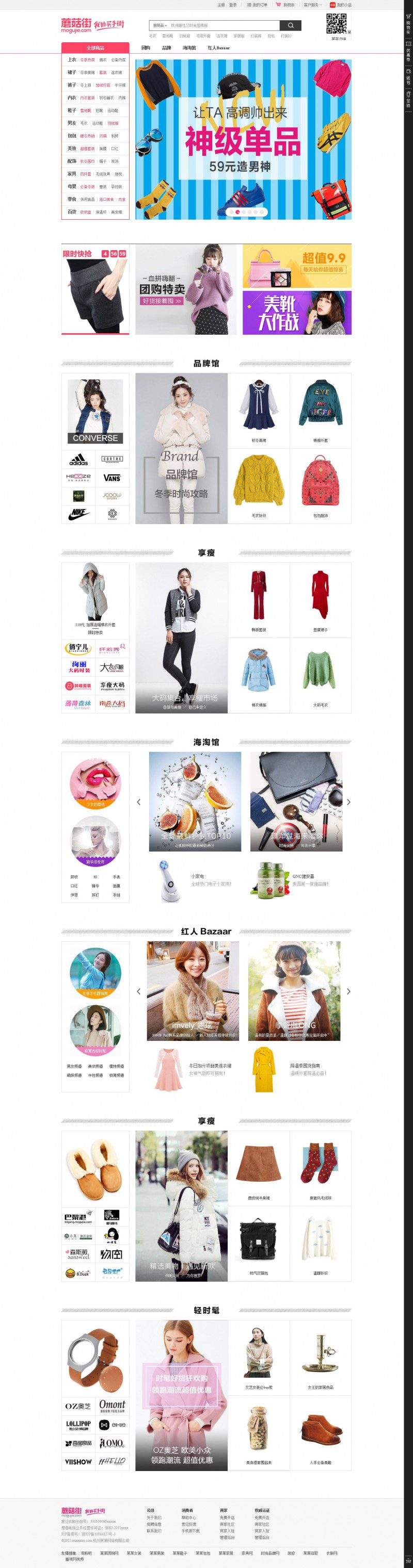Tap the TOP button in the sidebar
The width and height of the screenshot is (413, 1568).
[x=408, y=1560]
